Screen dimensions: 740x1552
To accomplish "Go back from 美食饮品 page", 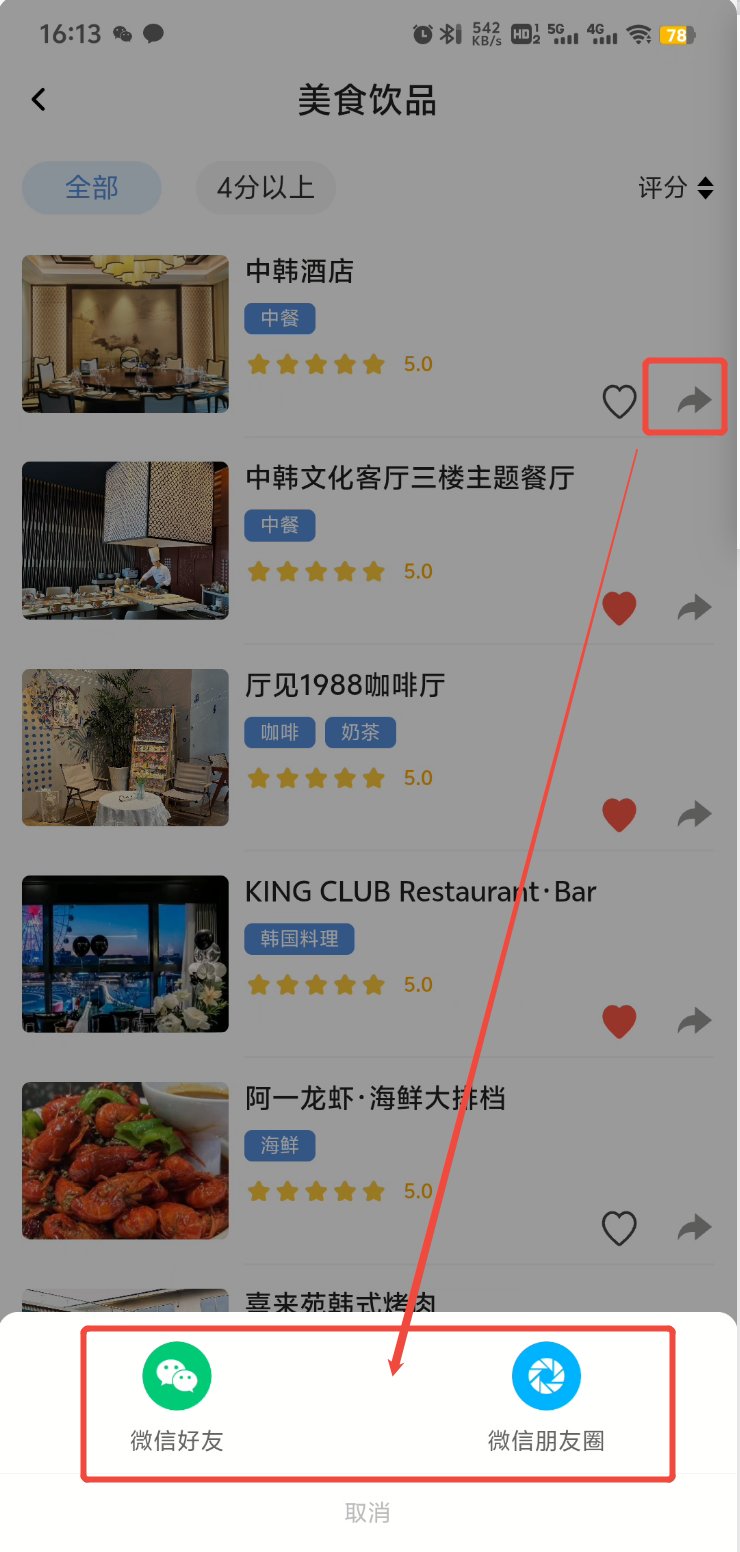I will click(39, 100).
